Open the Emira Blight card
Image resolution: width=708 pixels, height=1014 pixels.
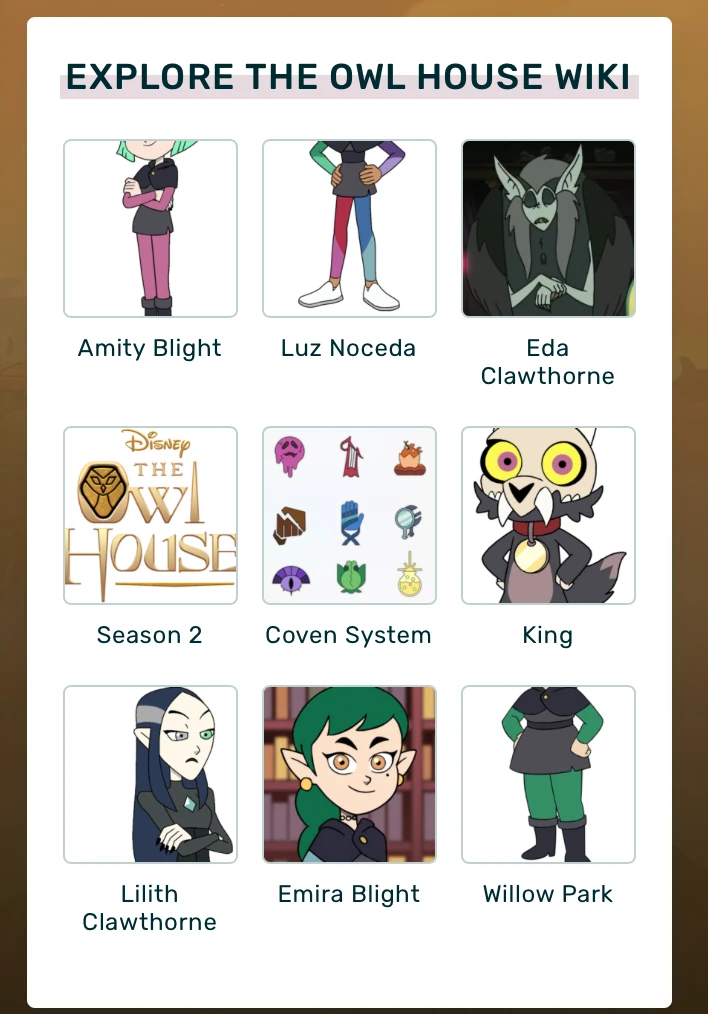349,775
